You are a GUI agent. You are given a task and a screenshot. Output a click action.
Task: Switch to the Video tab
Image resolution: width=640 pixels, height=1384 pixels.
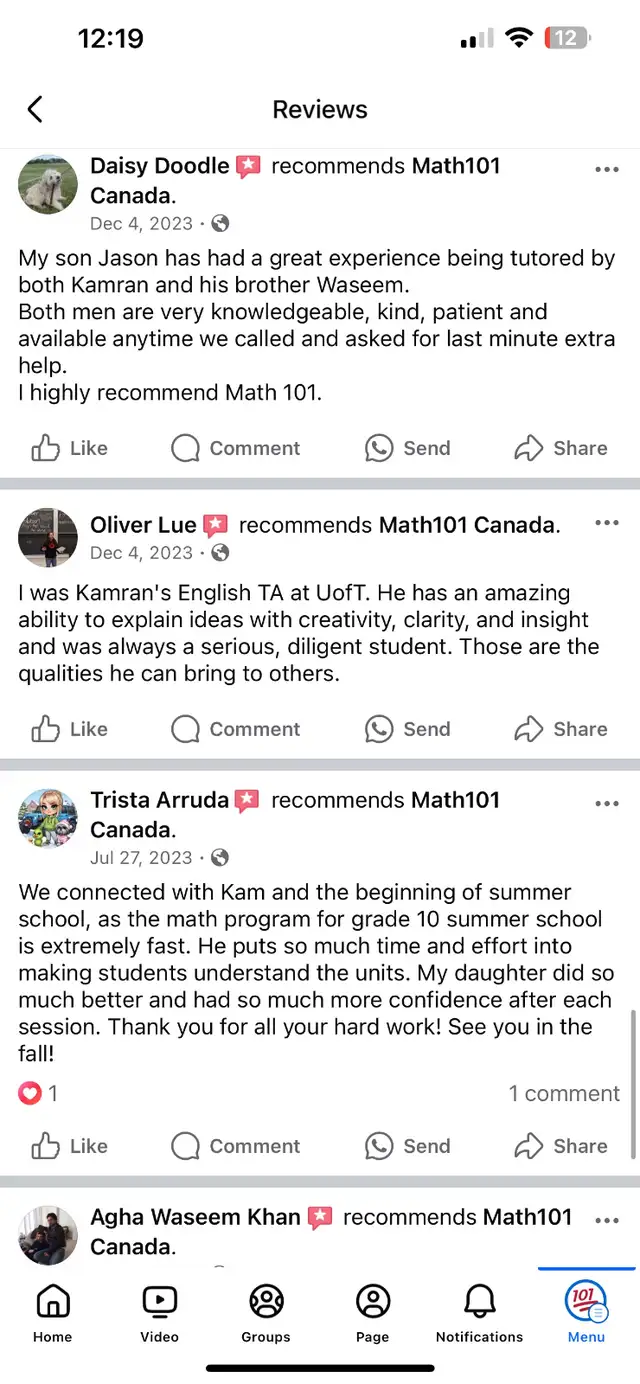[159, 1312]
